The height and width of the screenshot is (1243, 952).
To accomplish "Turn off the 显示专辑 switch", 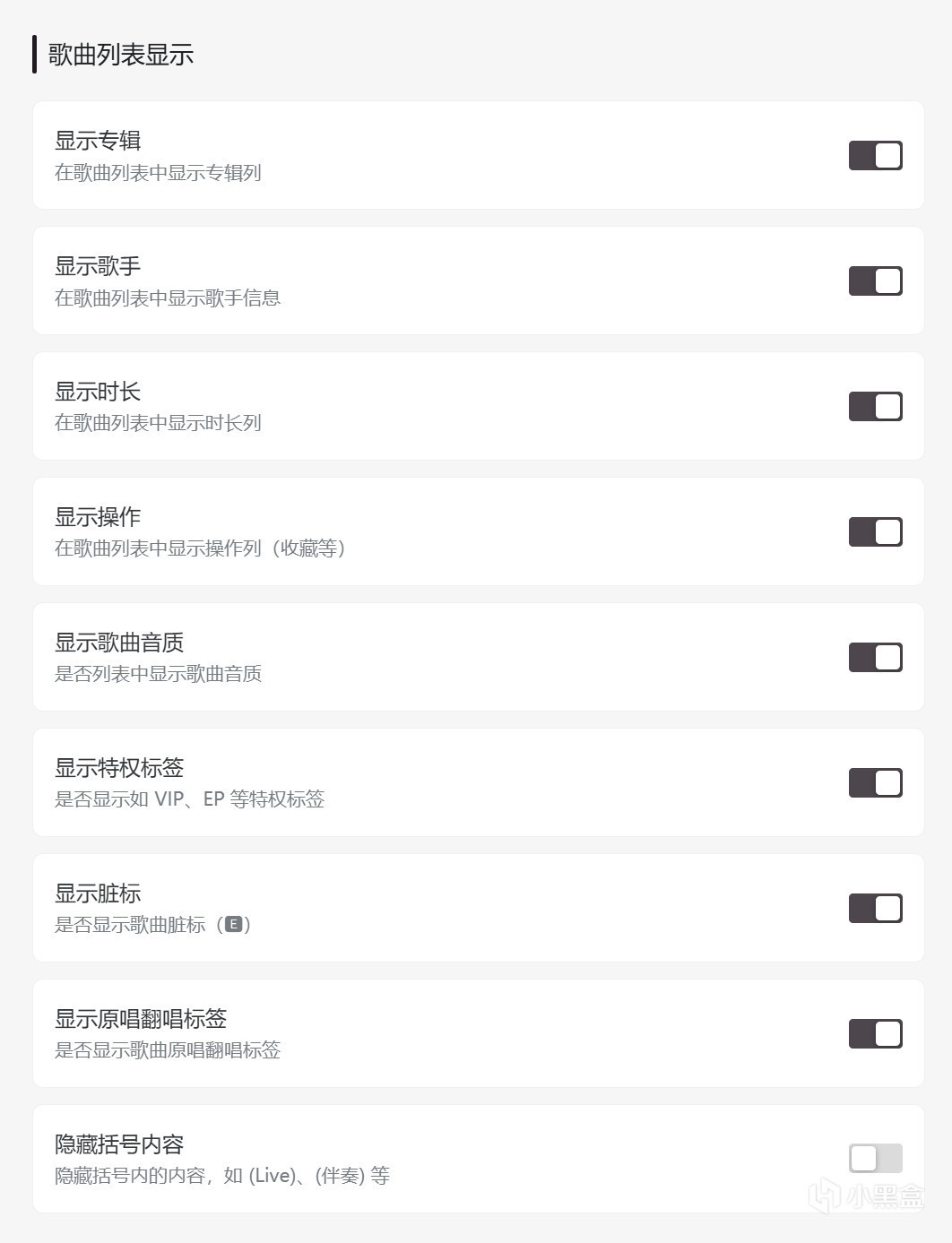I will (875, 156).
